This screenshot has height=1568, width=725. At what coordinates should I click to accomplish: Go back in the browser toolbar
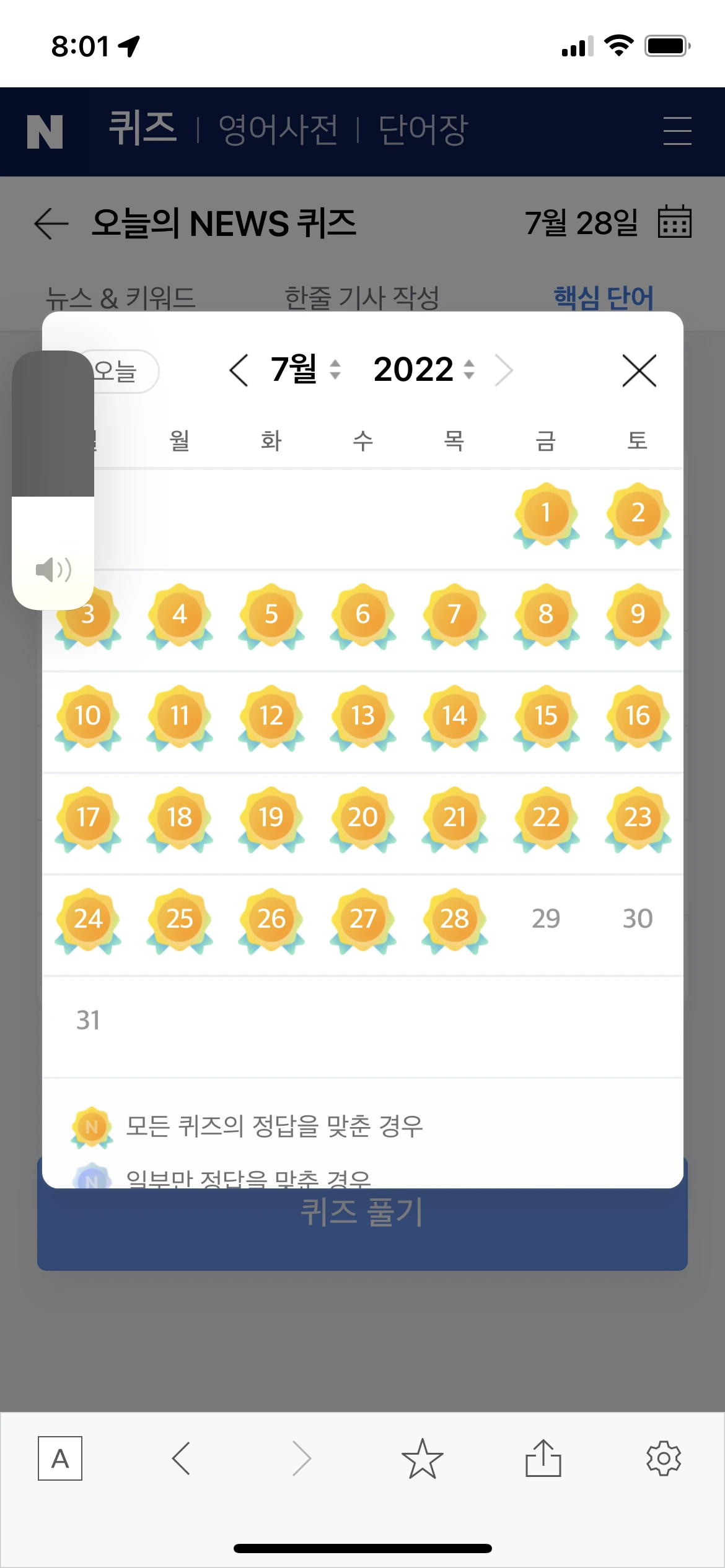[181, 1458]
